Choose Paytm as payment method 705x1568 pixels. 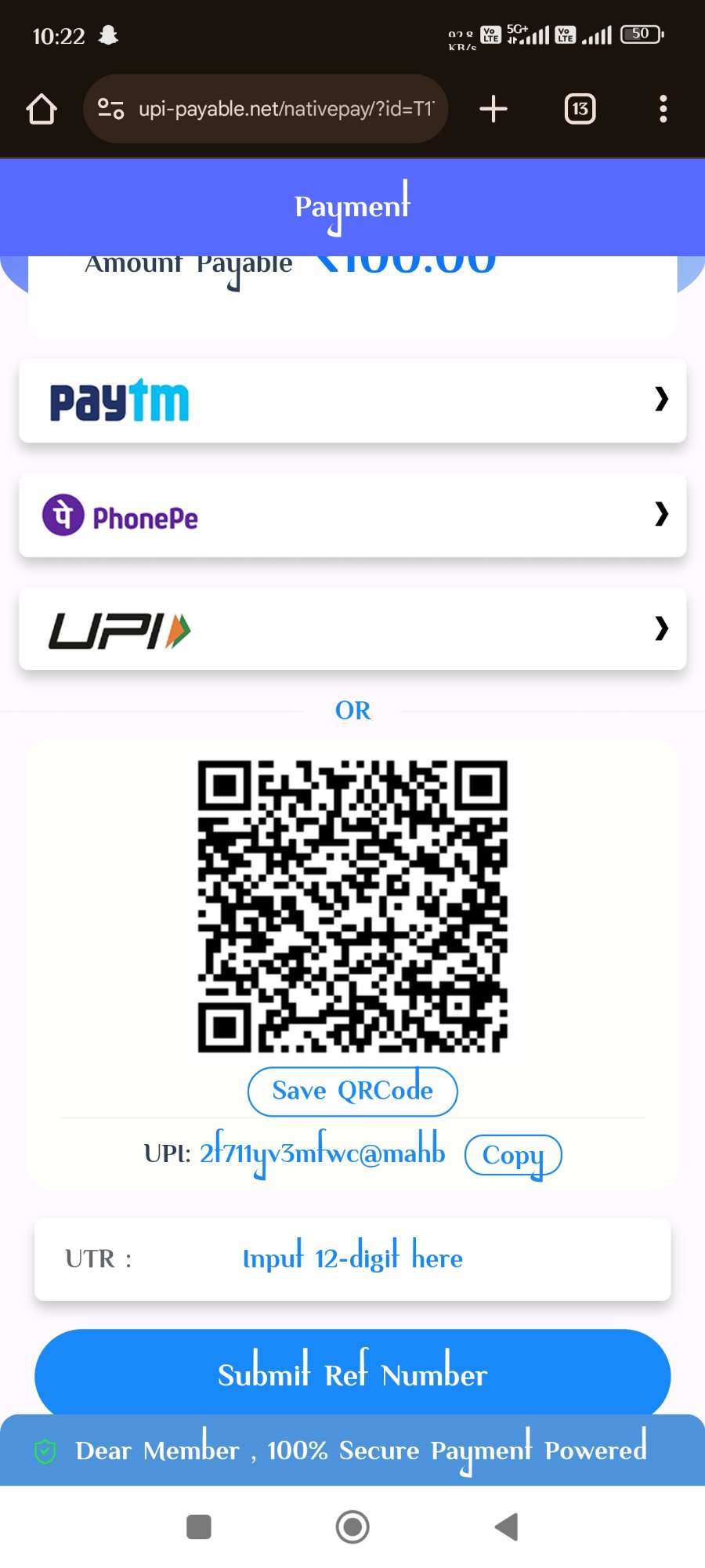352,400
